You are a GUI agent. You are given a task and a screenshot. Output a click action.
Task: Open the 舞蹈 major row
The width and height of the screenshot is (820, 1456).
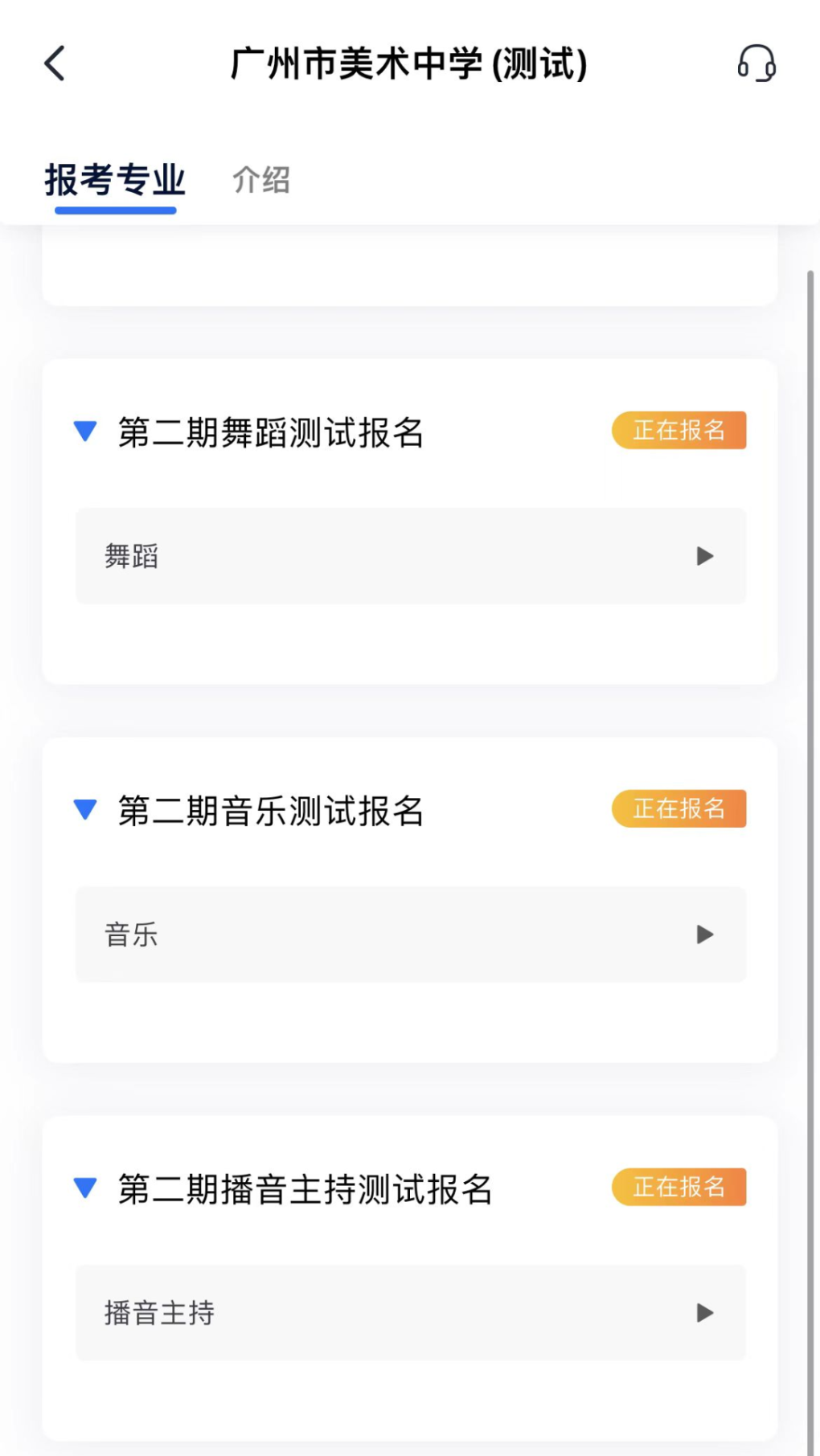coord(410,556)
